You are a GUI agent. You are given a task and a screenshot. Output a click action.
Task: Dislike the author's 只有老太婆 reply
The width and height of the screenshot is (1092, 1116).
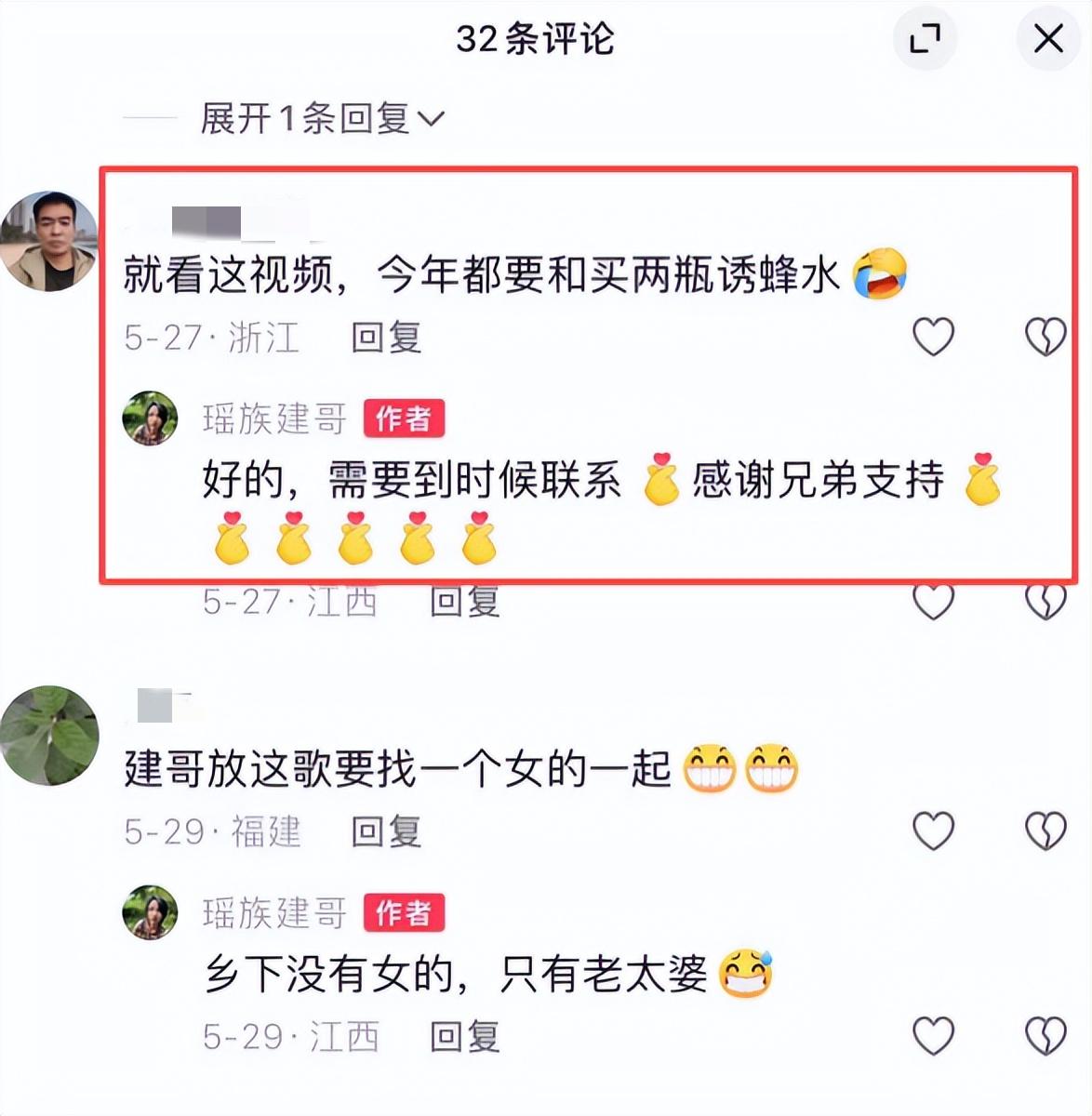click(x=1045, y=1036)
